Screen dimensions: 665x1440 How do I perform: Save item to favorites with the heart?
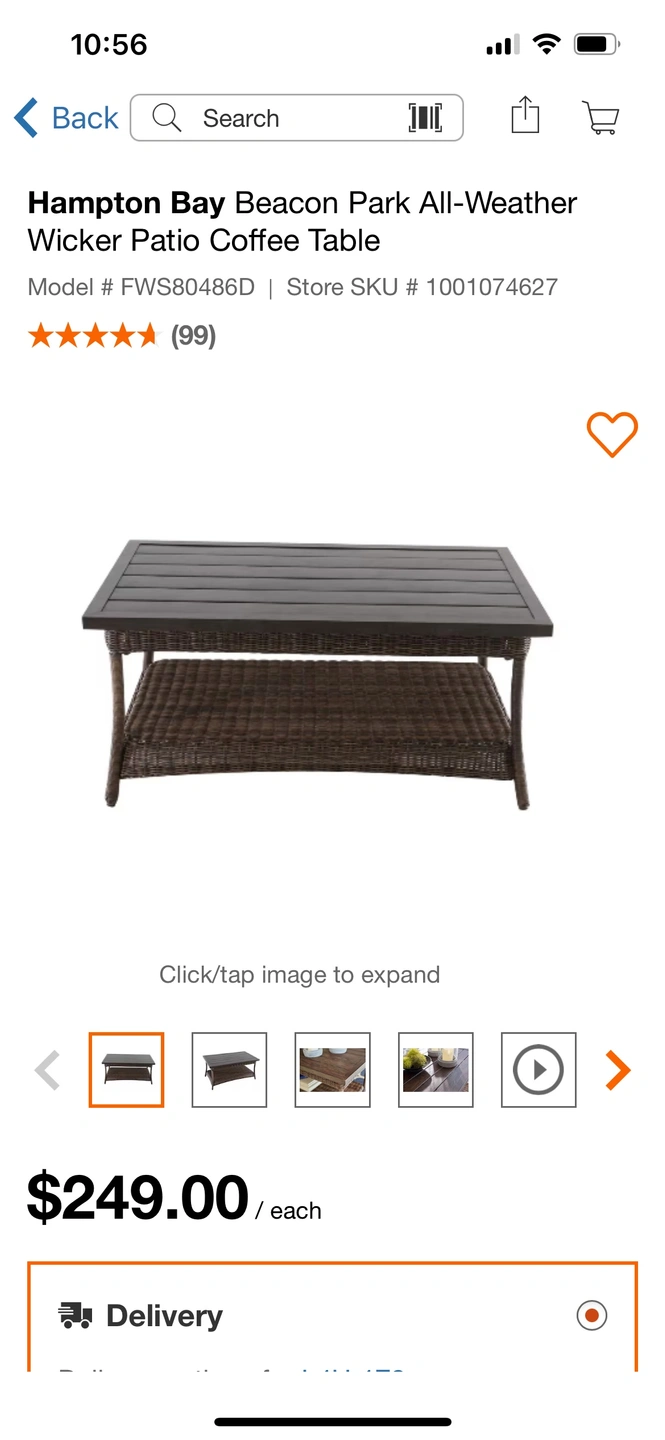[x=611, y=435]
